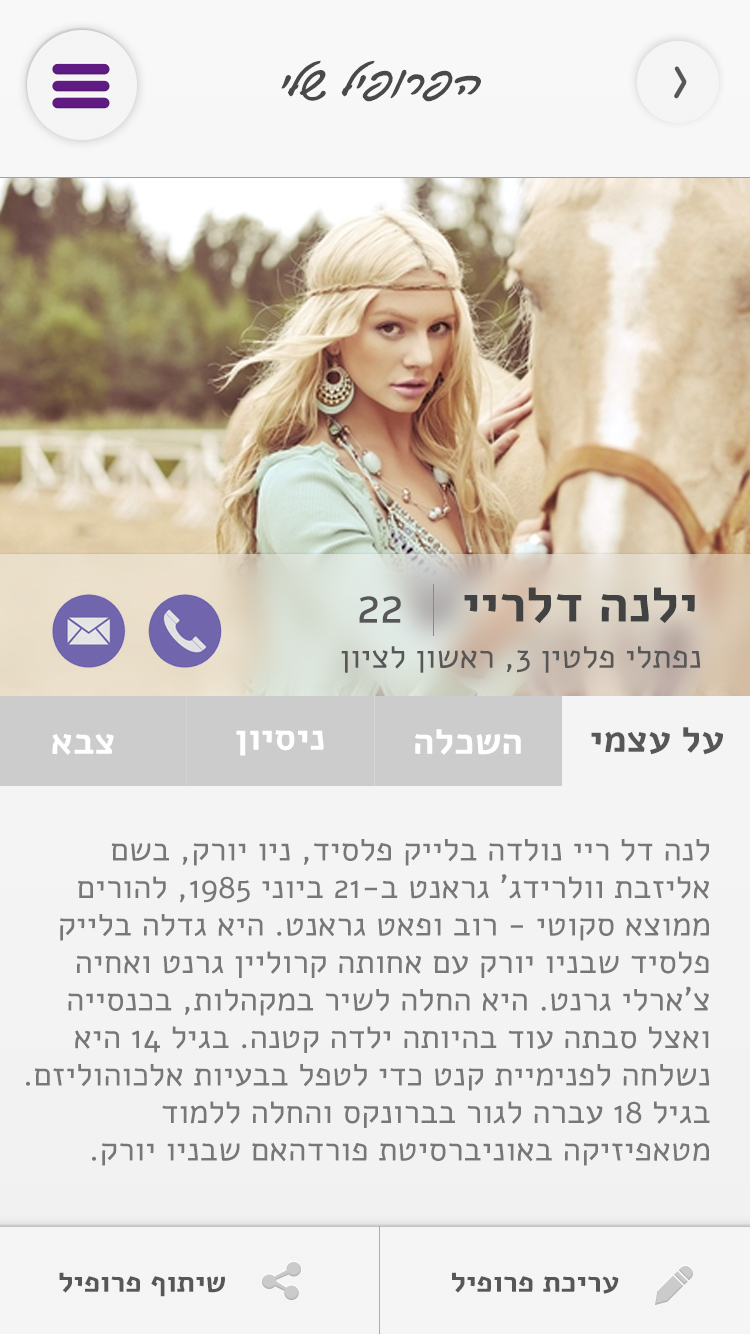This screenshot has height=1334, width=750.
Task: Tap the chevron arrow in the header
Action: [x=678, y=83]
